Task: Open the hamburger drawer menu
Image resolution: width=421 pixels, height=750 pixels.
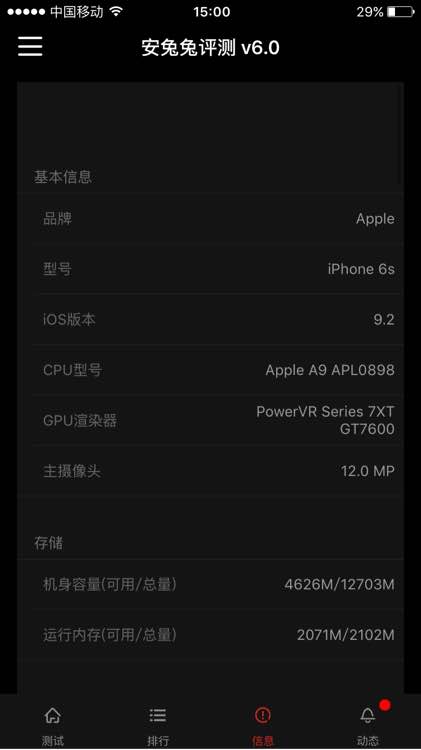Action: (x=30, y=46)
